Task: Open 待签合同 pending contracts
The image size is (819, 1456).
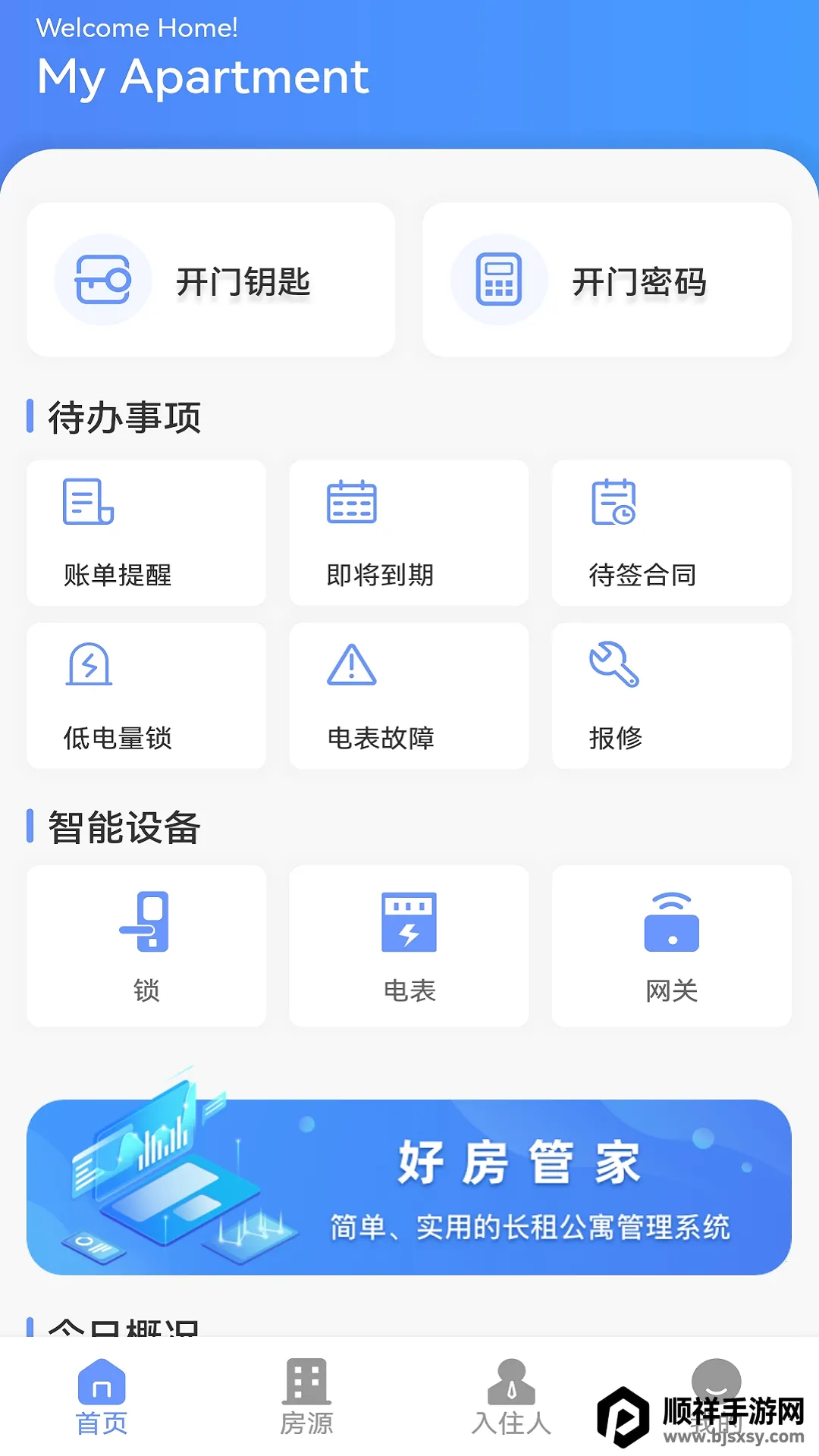Action: pos(671,533)
